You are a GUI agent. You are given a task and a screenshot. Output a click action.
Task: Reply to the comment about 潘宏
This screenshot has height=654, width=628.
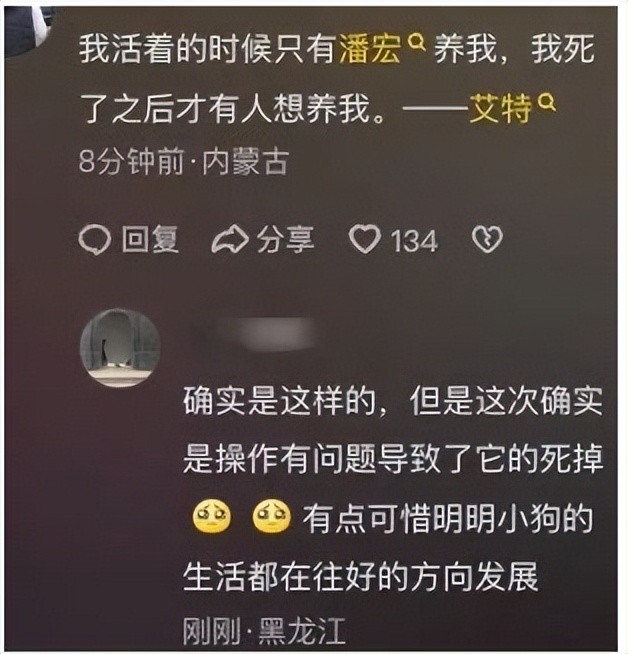coord(129,240)
